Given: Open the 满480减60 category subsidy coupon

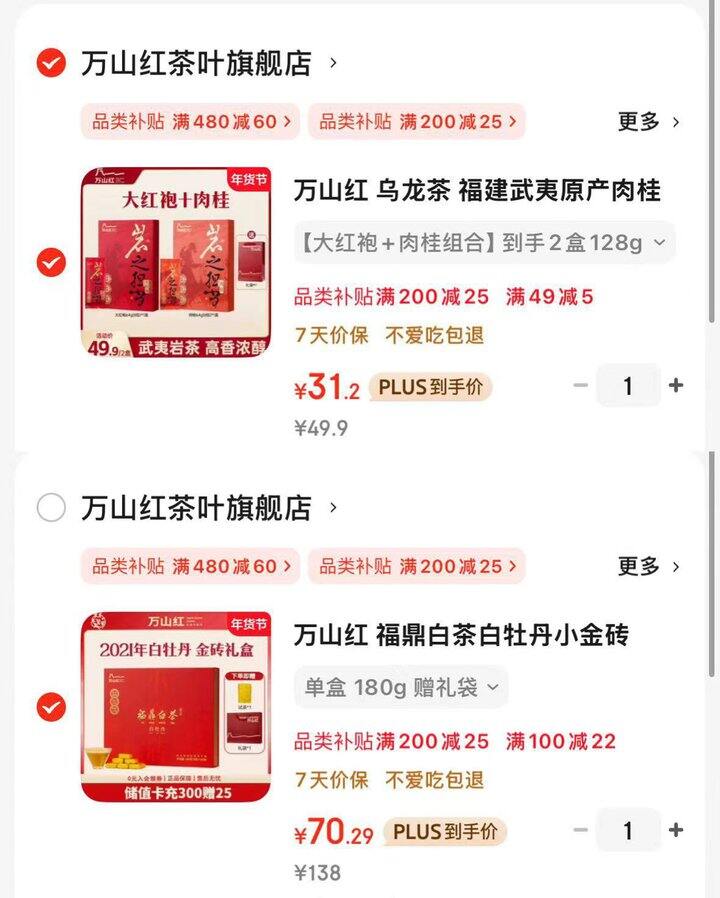Looking at the screenshot, I should [188, 119].
